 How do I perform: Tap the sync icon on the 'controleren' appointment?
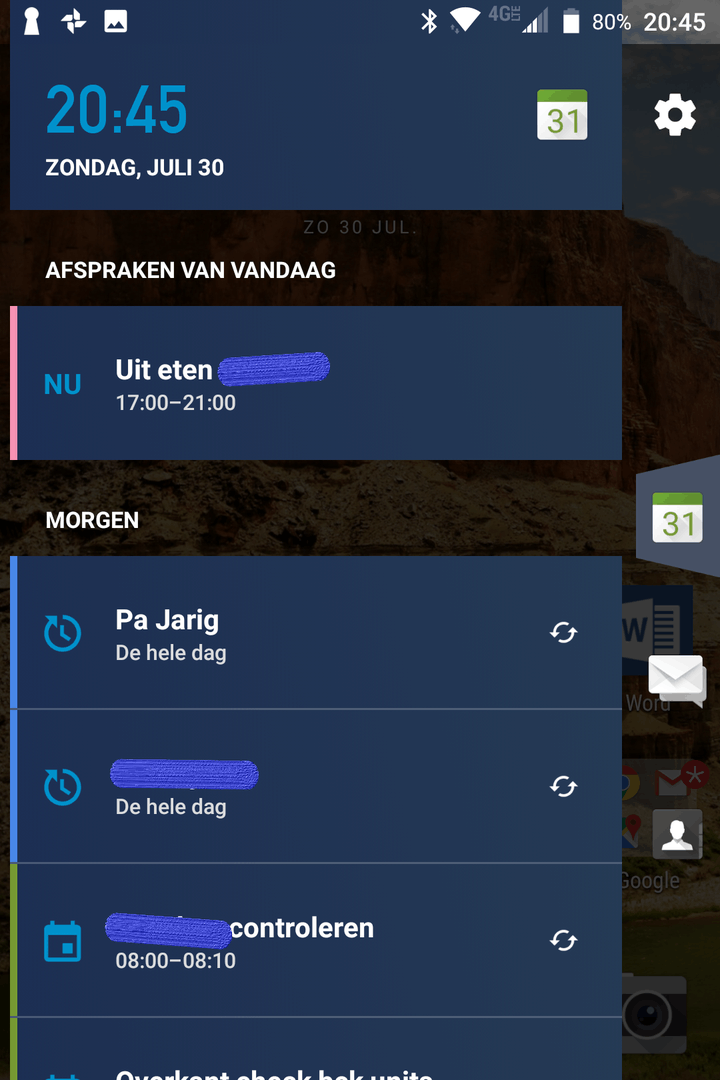tap(564, 940)
